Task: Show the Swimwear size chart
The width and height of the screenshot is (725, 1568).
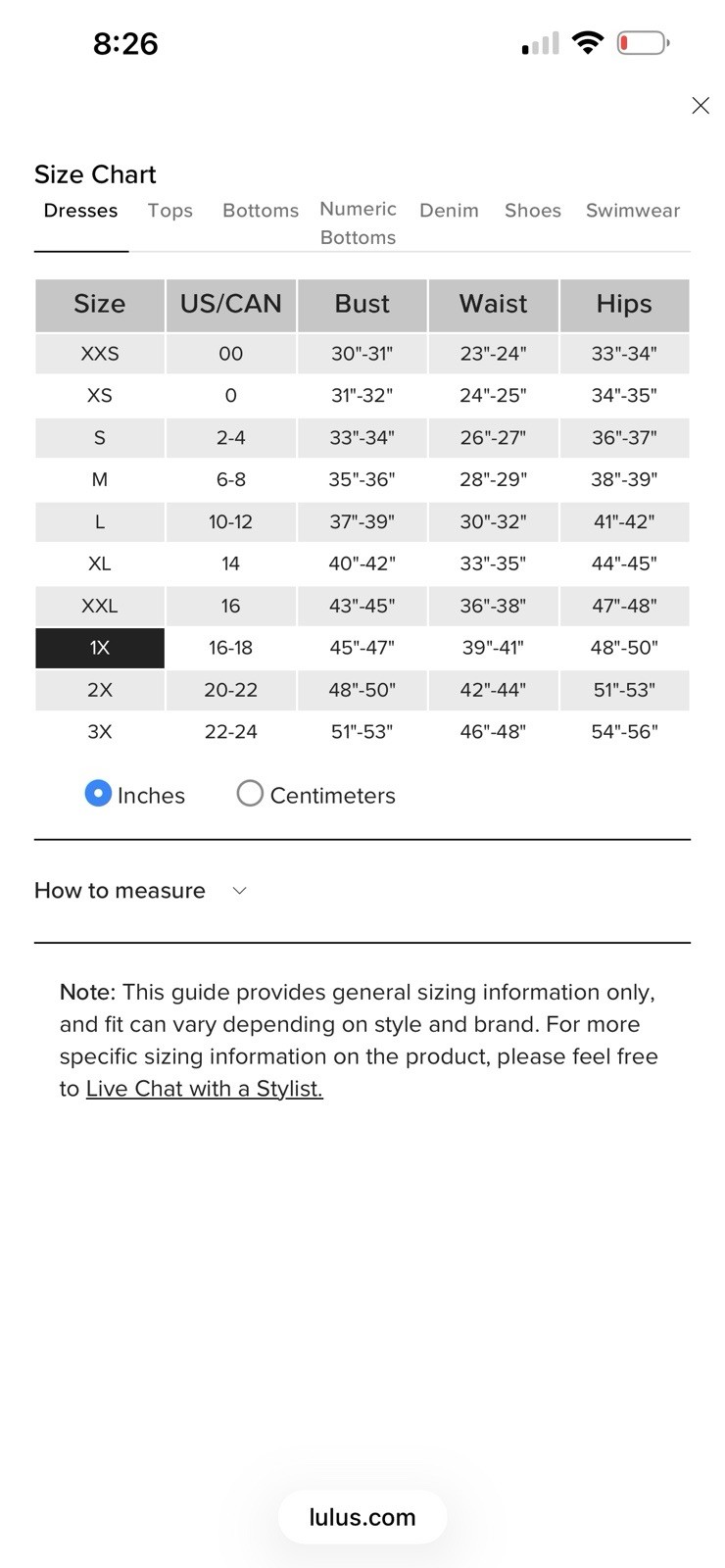Action: point(633,211)
